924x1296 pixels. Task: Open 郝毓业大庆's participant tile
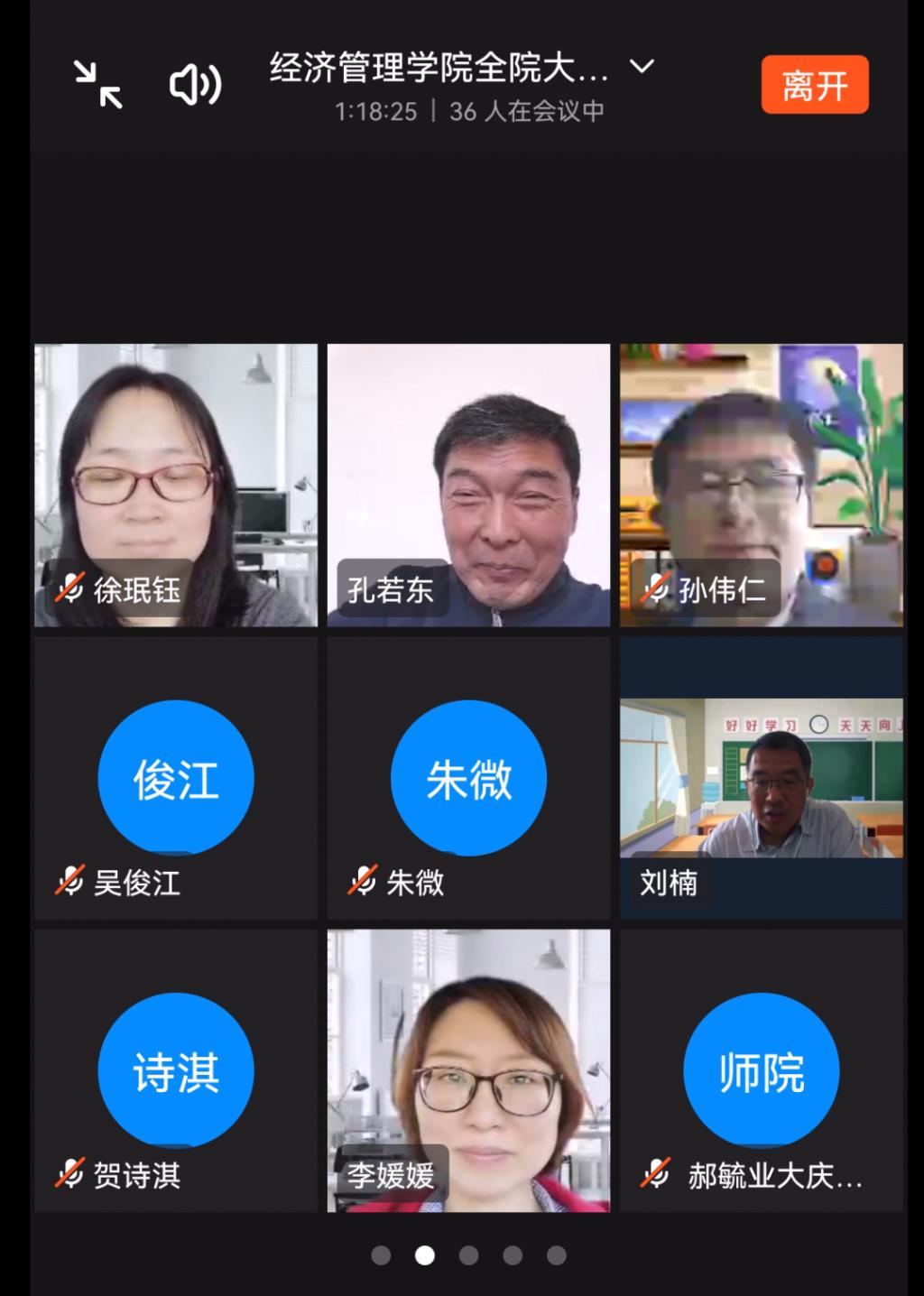761,1070
